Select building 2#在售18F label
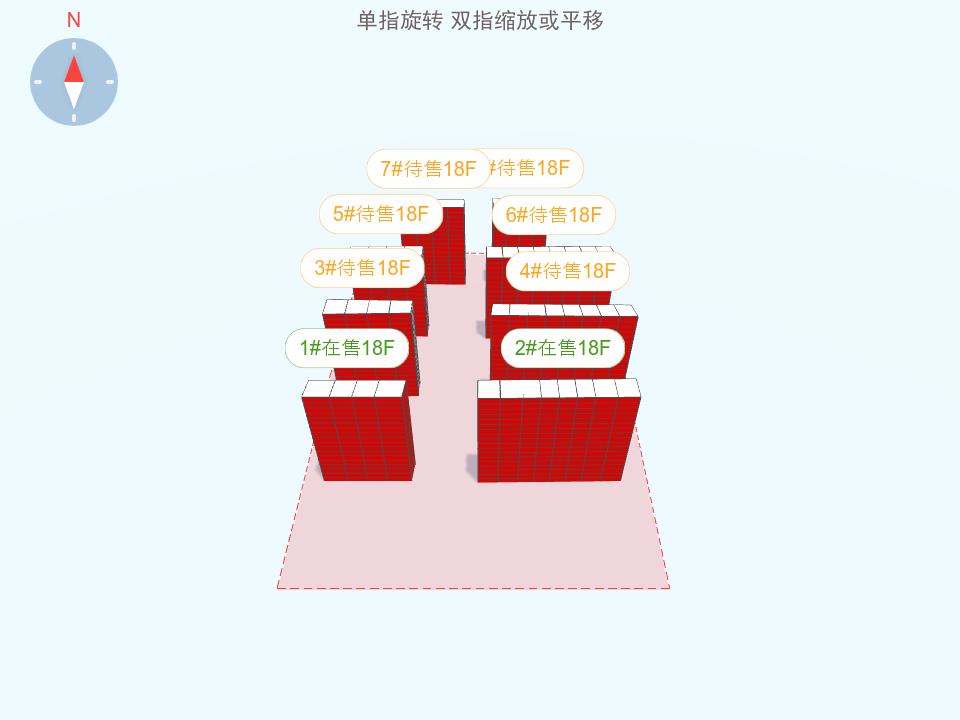 (x=562, y=348)
